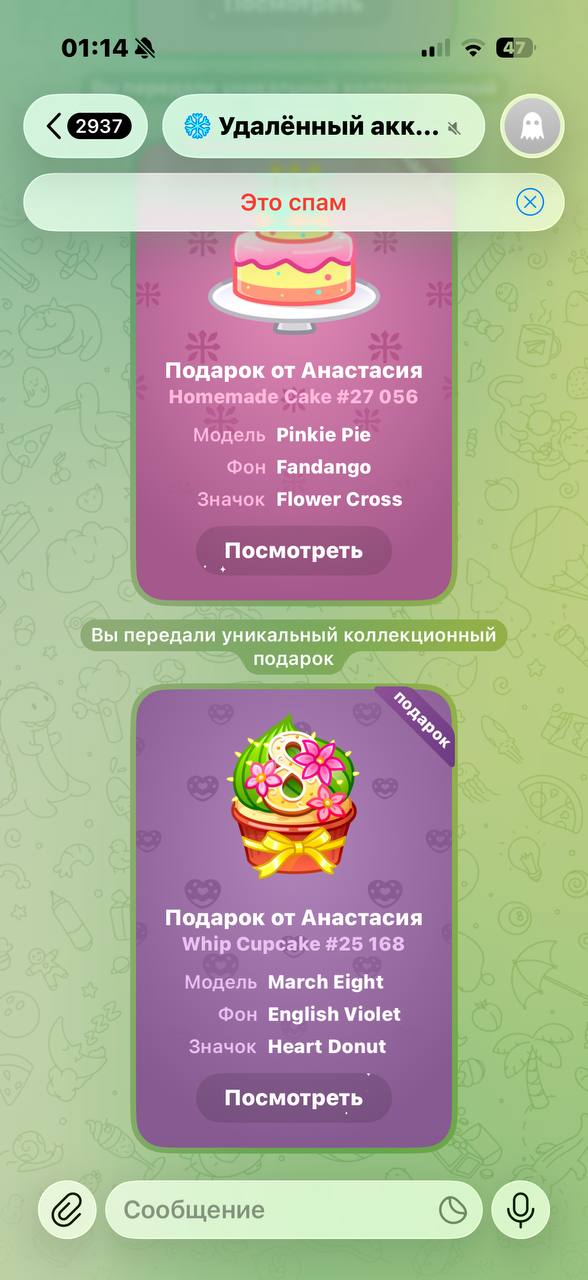Image resolution: width=588 pixels, height=1280 pixels.
Task: Open the attachment paperclip menu
Action: 67,1210
